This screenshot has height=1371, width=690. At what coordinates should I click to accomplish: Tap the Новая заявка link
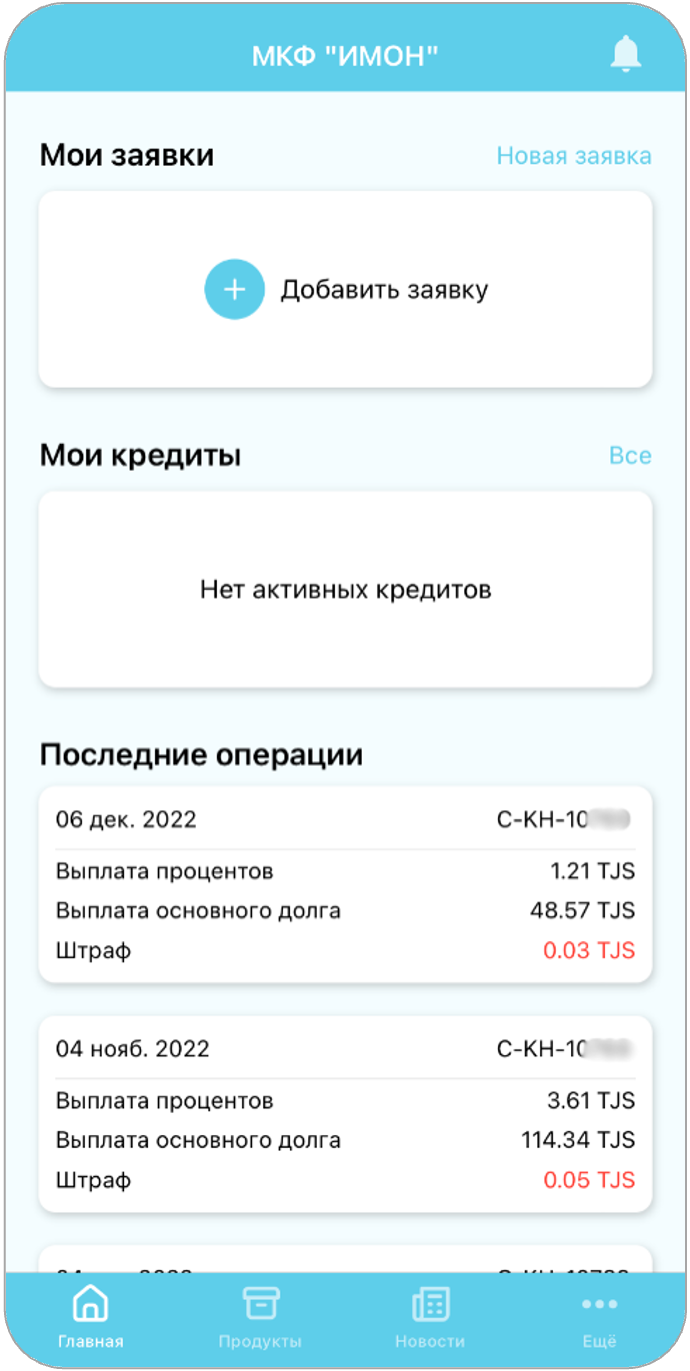[573, 156]
